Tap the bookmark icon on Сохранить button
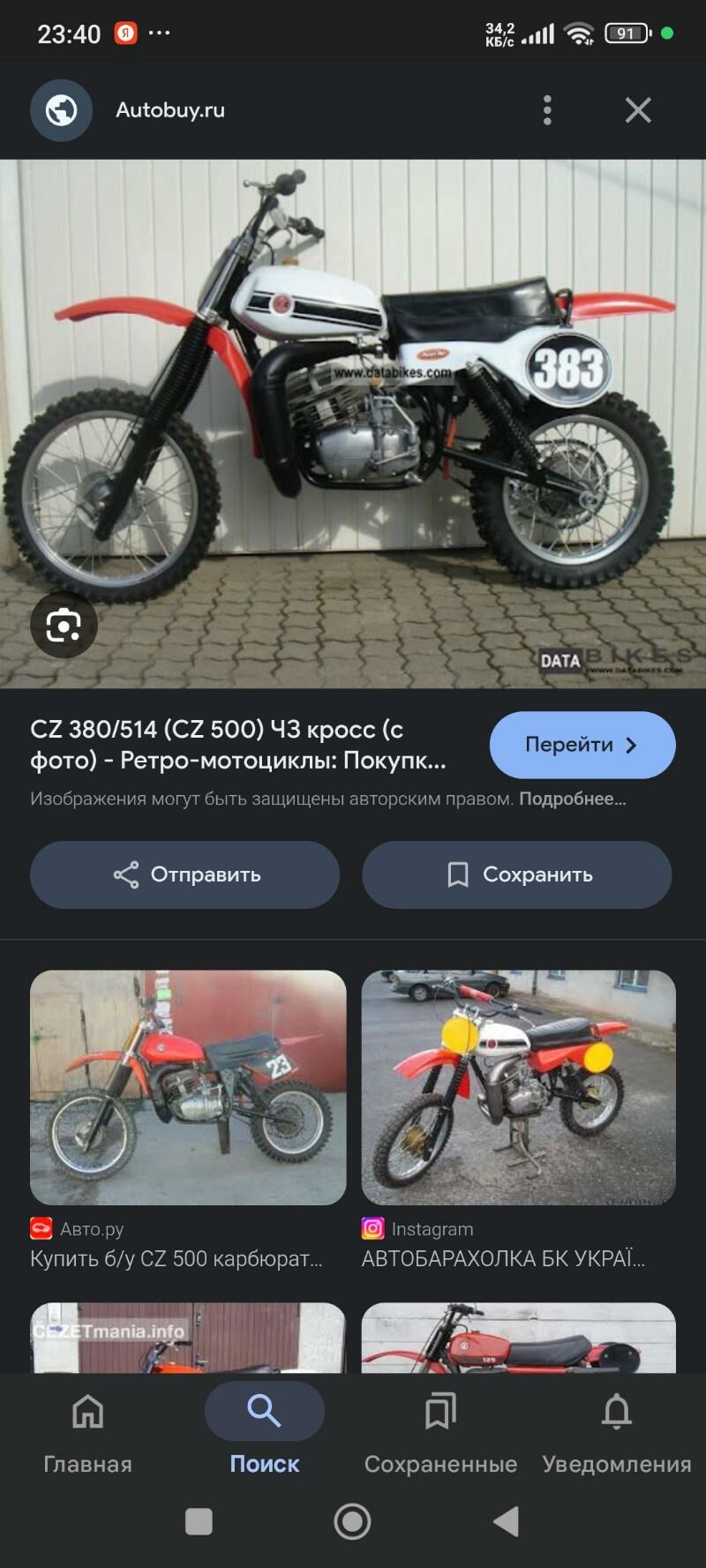 (457, 874)
